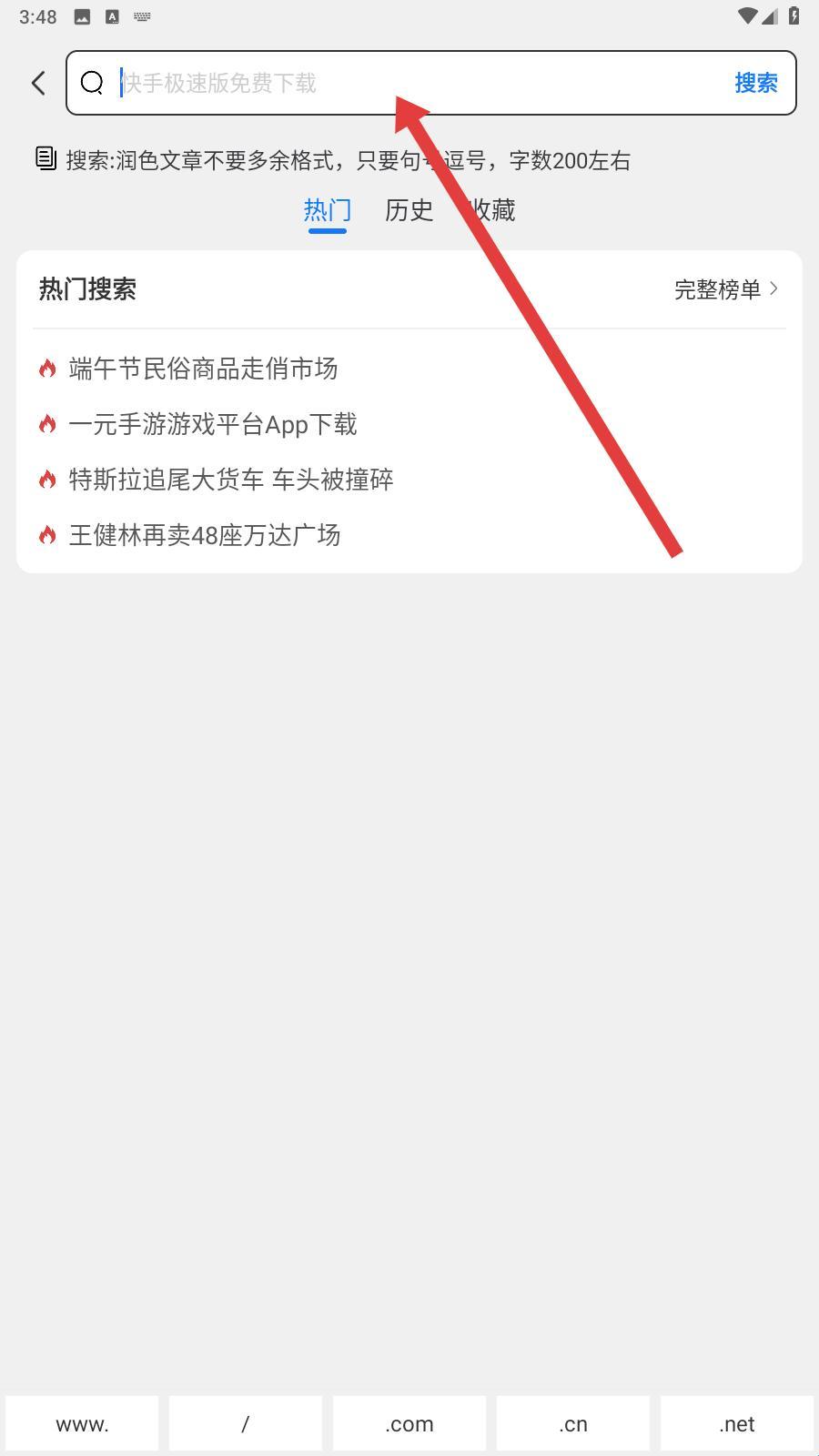Viewport: 819px width, 1456px height.
Task: Switch to the 历史 tab
Action: click(409, 210)
